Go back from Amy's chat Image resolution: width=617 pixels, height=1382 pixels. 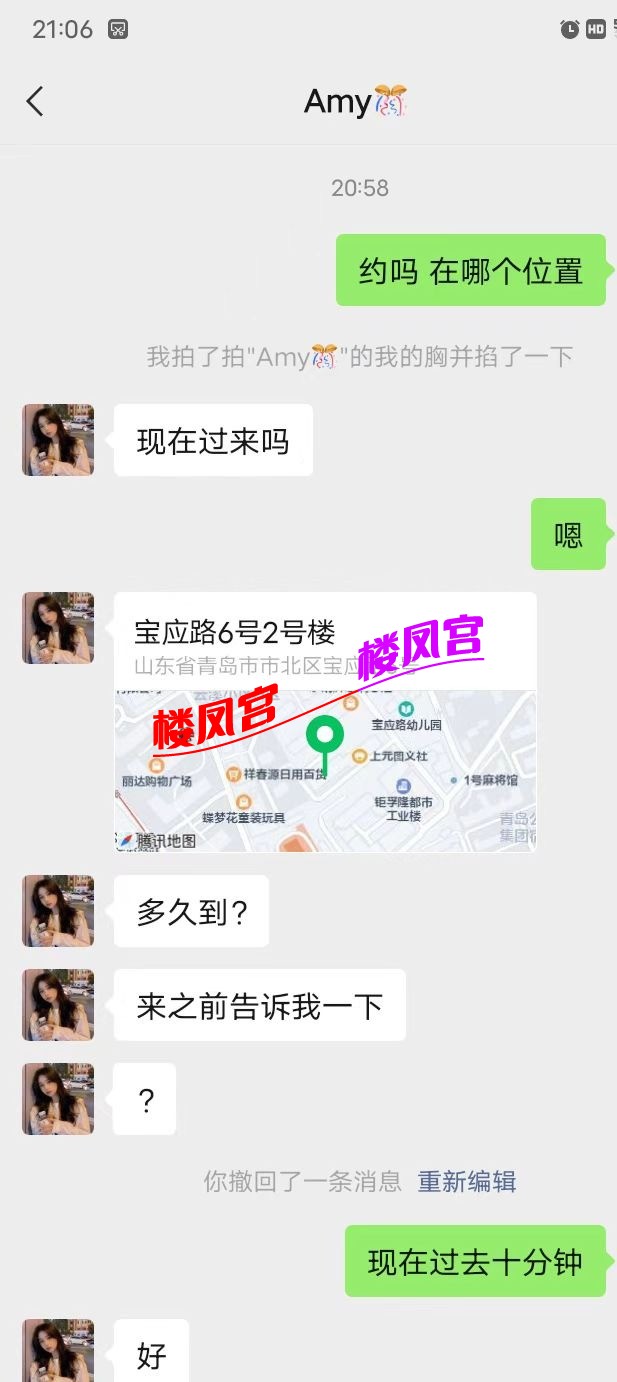pos(35,101)
